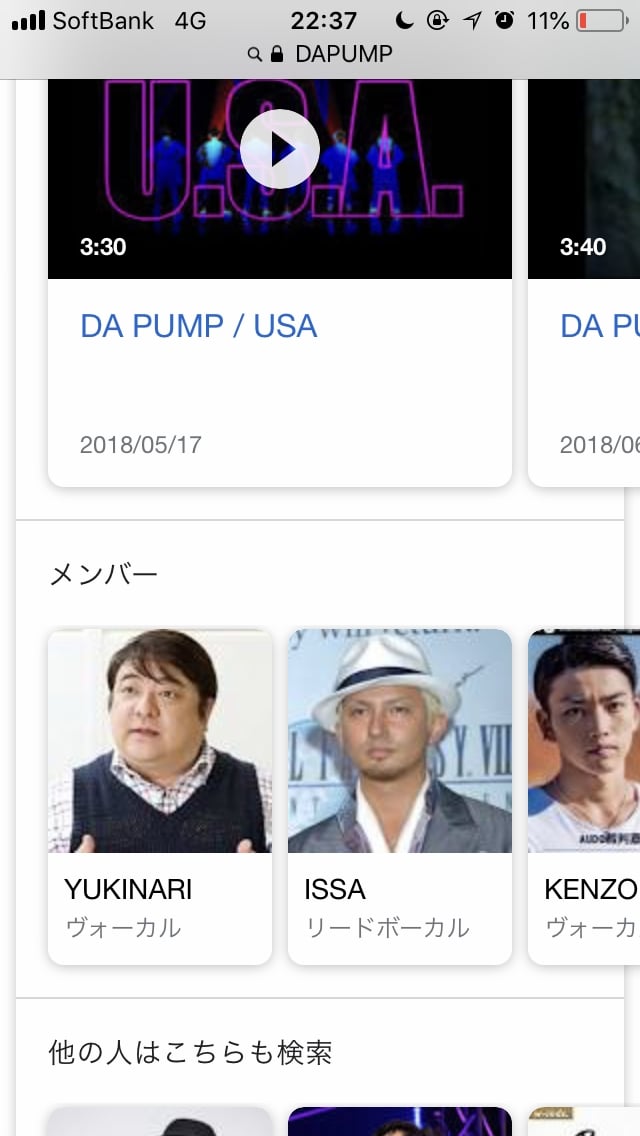
Task: Open the DA PUMP / USA title link
Action: [199, 326]
